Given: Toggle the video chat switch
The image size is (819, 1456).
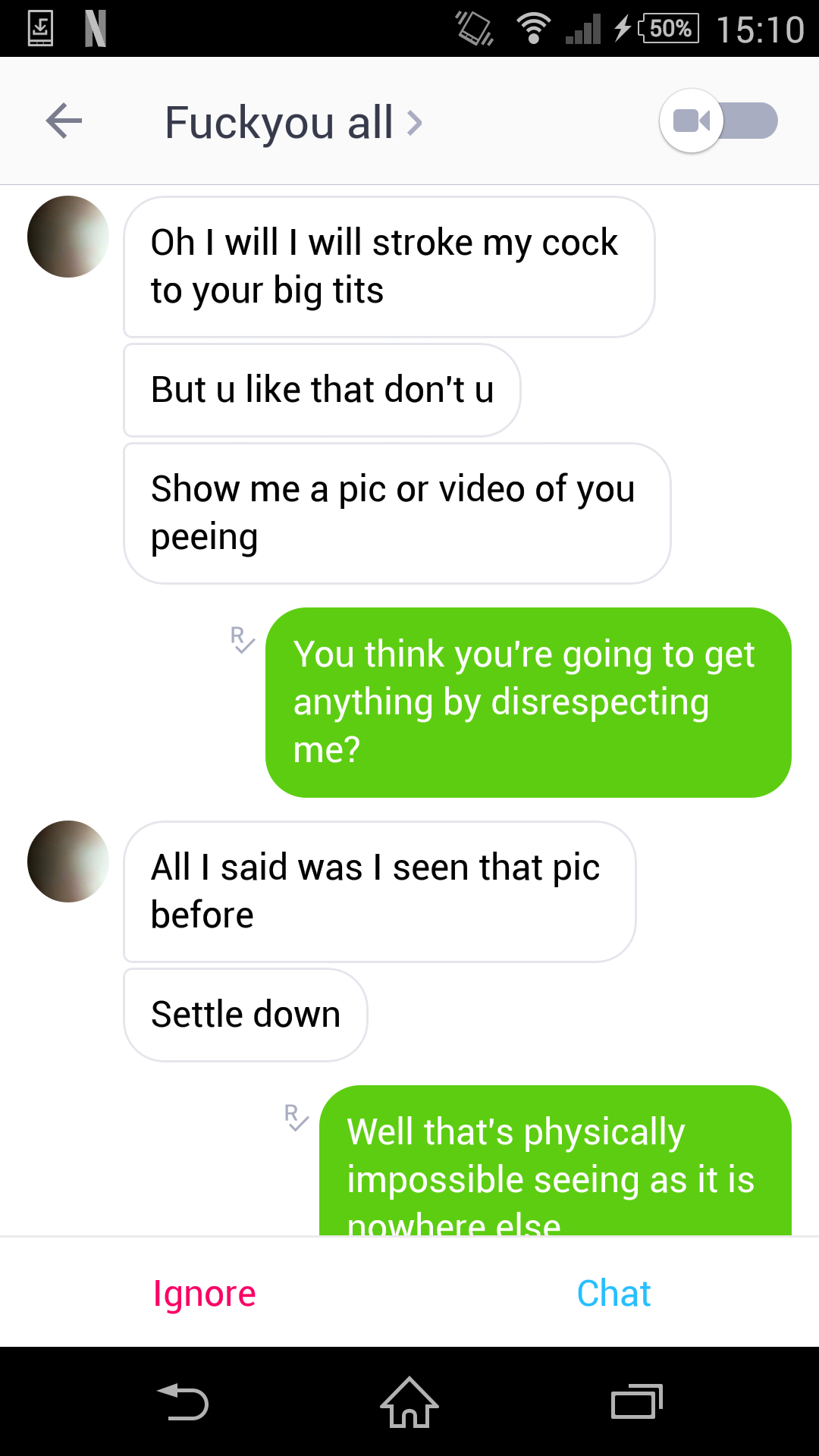Looking at the screenshot, I should coord(719,121).
